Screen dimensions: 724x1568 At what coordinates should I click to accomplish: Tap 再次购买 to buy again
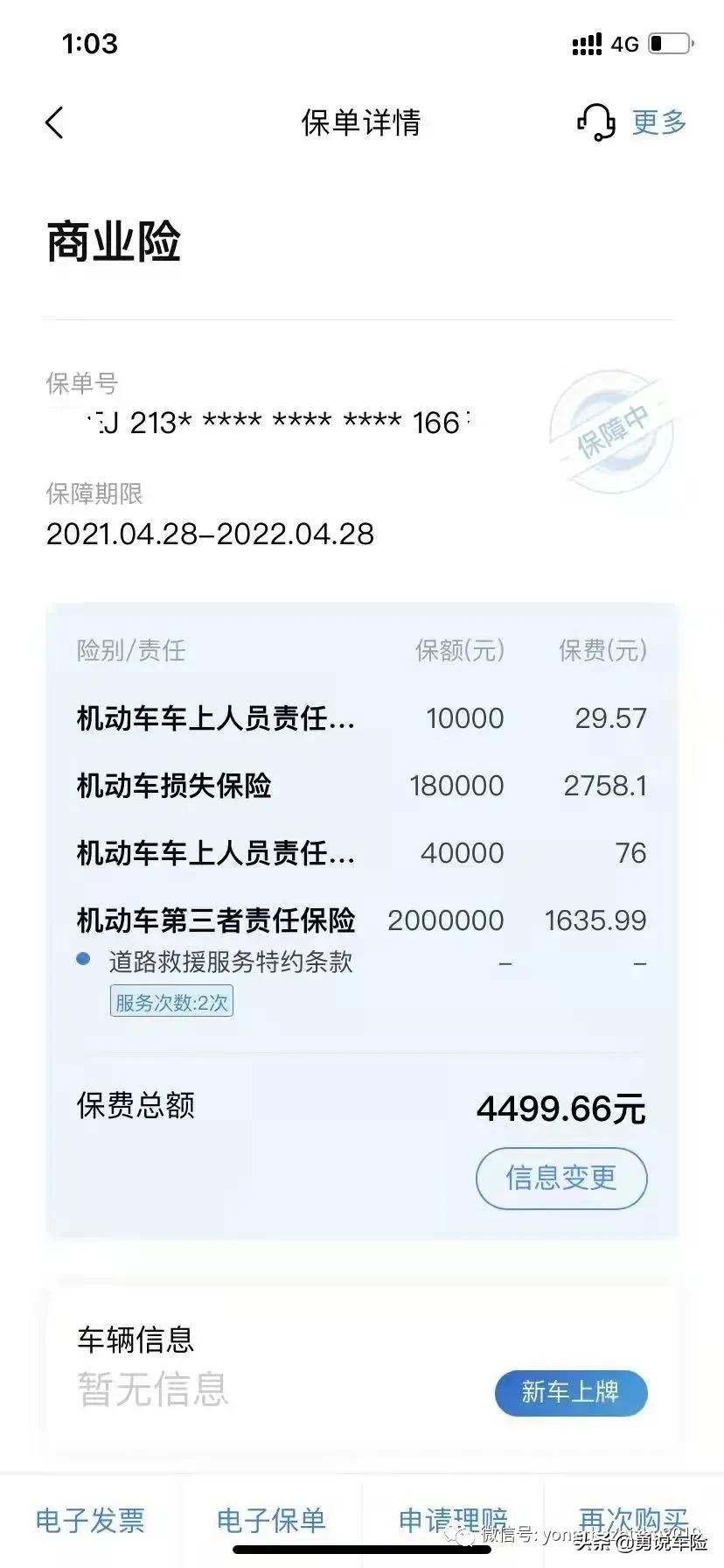coord(633,1521)
